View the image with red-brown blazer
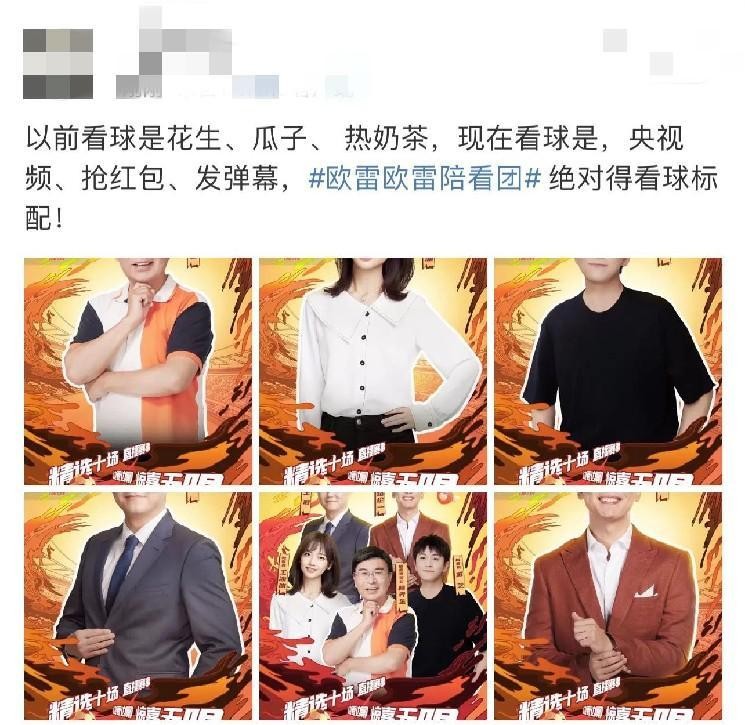The image size is (745, 725). point(608,605)
